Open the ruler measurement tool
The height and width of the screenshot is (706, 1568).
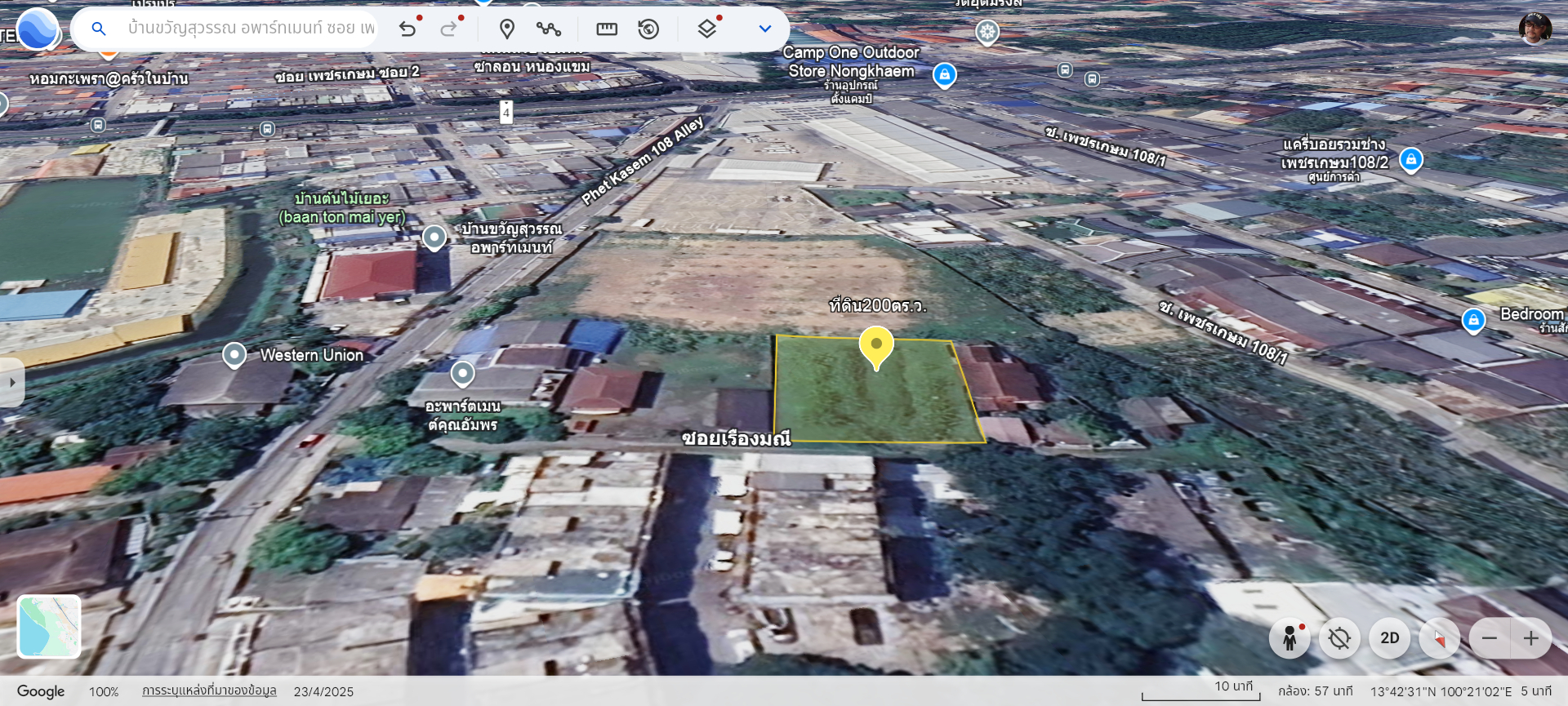pyautogui.click(x=607, y=29)
